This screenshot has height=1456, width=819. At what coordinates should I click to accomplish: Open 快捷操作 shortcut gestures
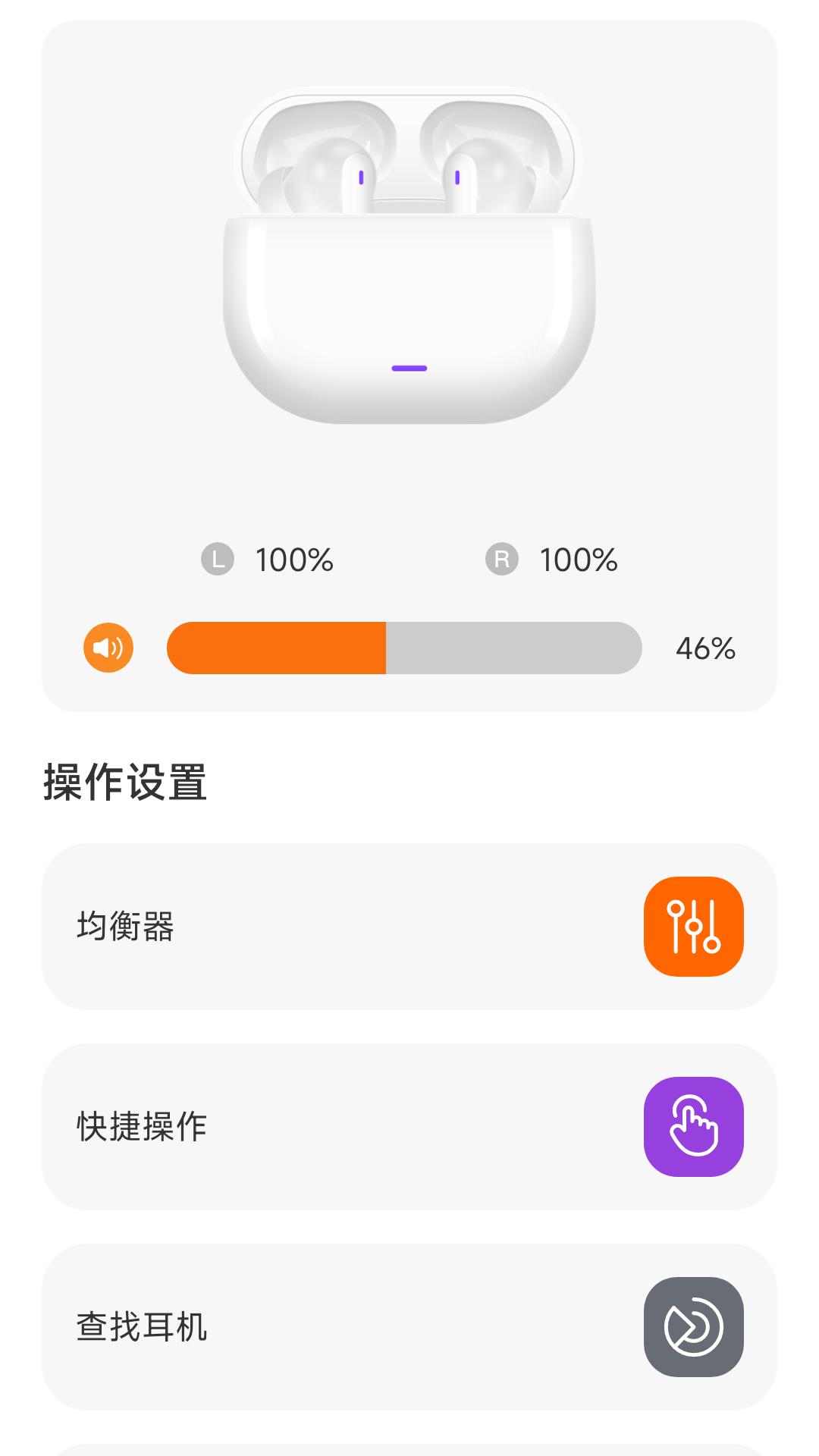[x=409, y=1126]
